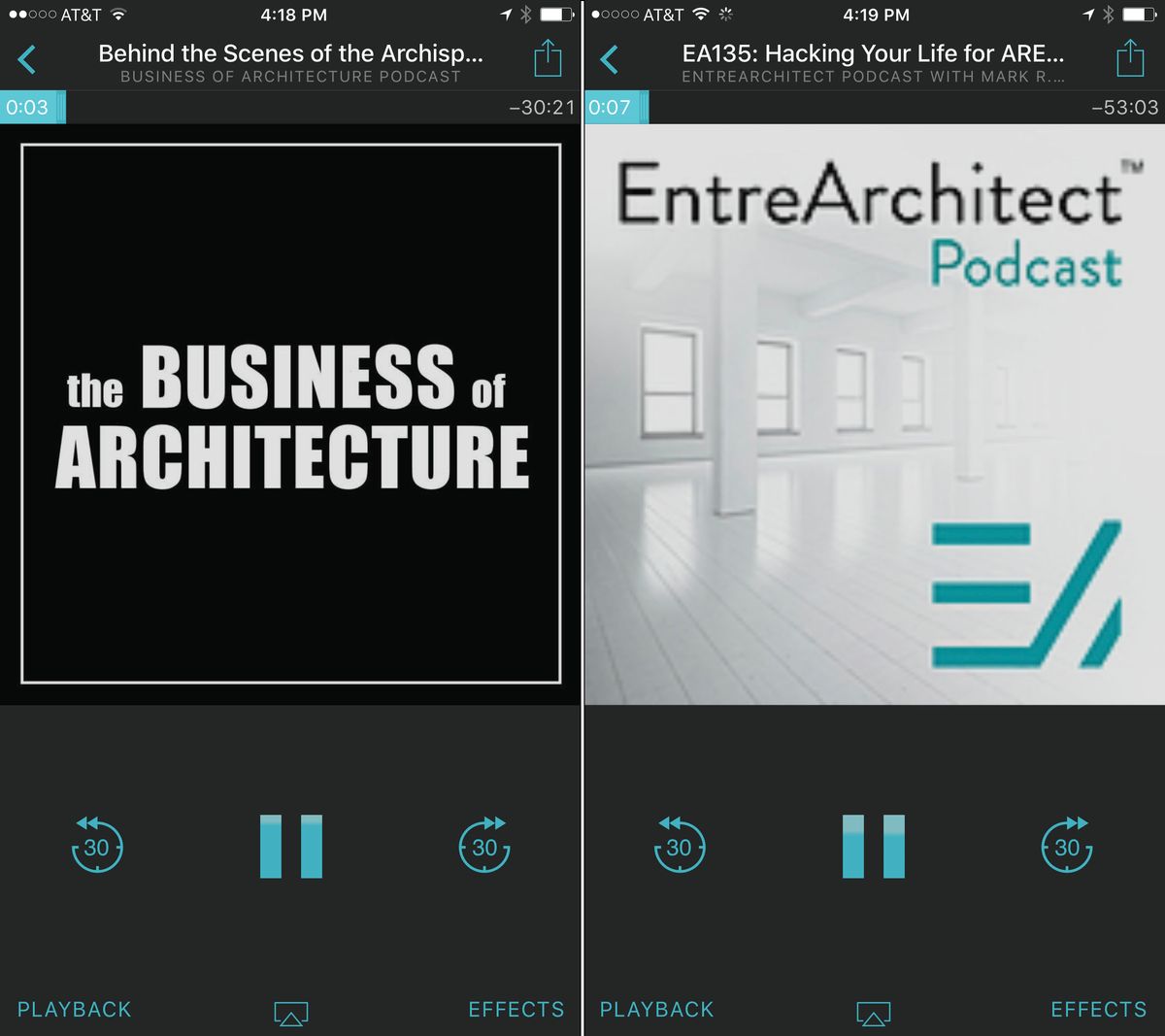1165x1036 pixels.
Task: Pause the EntreArchitect EA135 episode
Action: (873, 847)
